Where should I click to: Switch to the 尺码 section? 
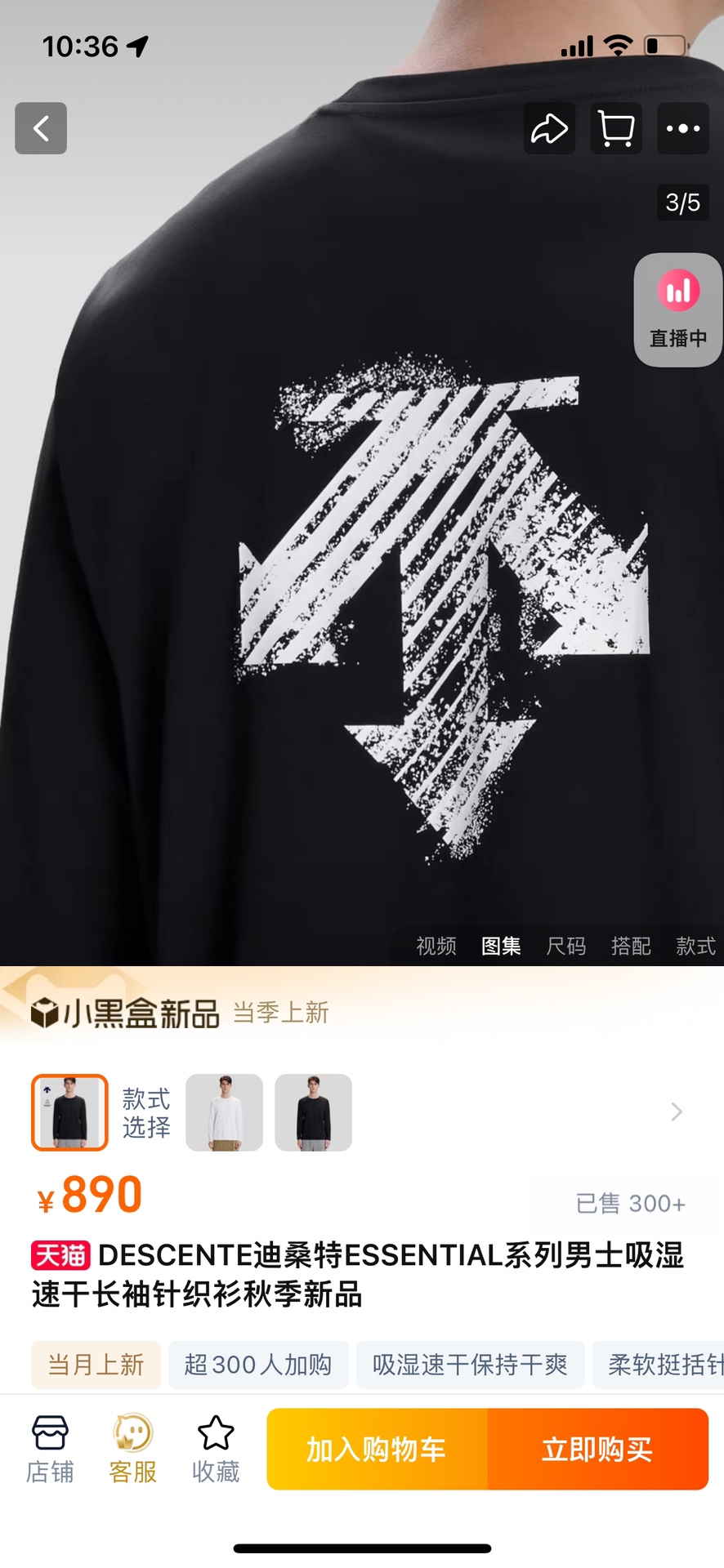(566, 946)
